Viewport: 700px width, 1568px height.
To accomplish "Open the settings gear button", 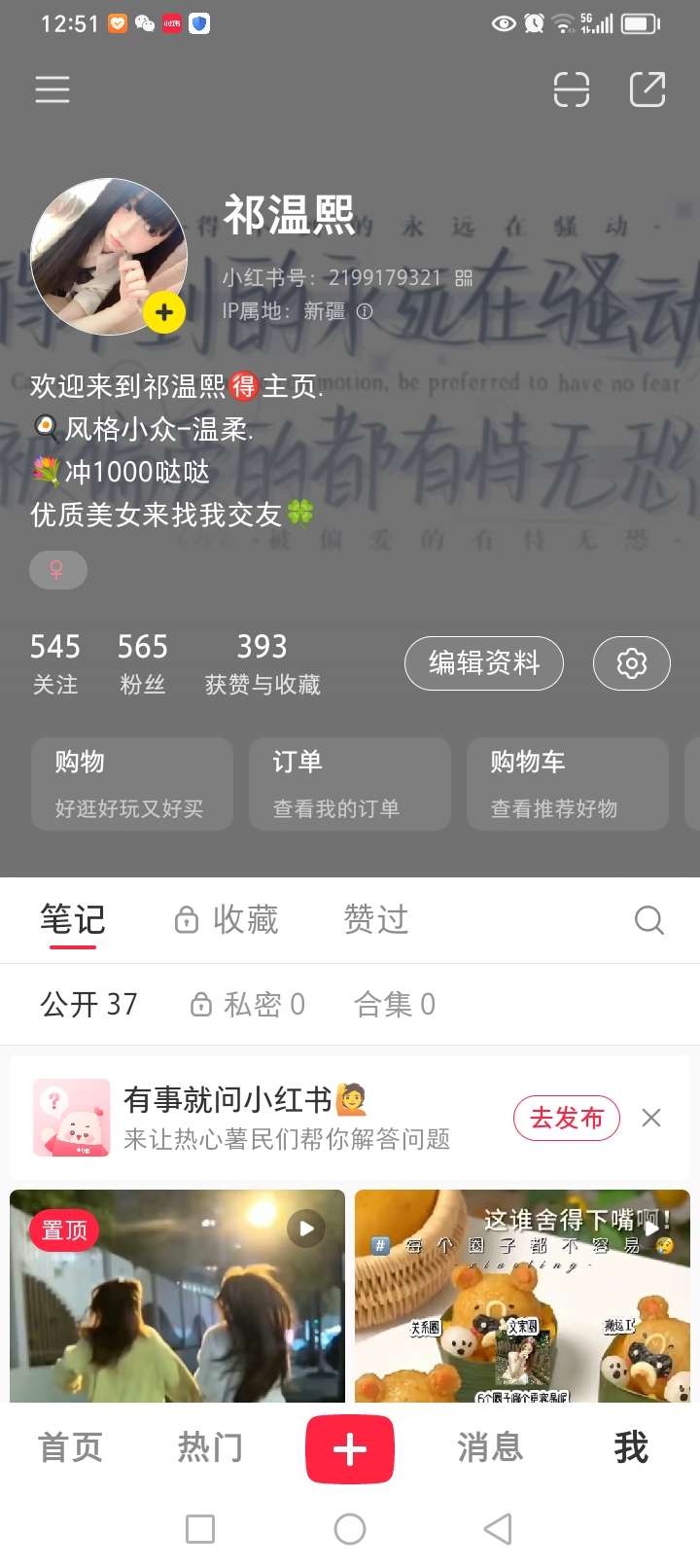I will tap(632, 663).
